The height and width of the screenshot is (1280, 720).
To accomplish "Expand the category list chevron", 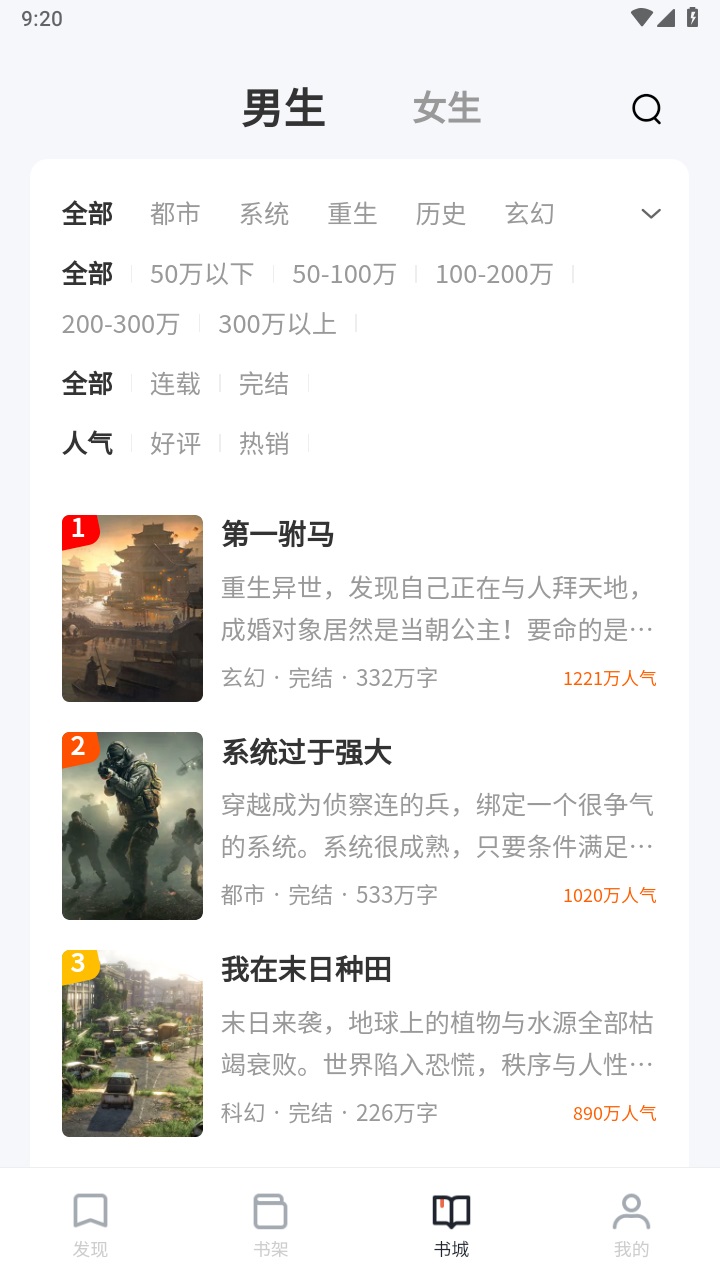I will [651, 213].
